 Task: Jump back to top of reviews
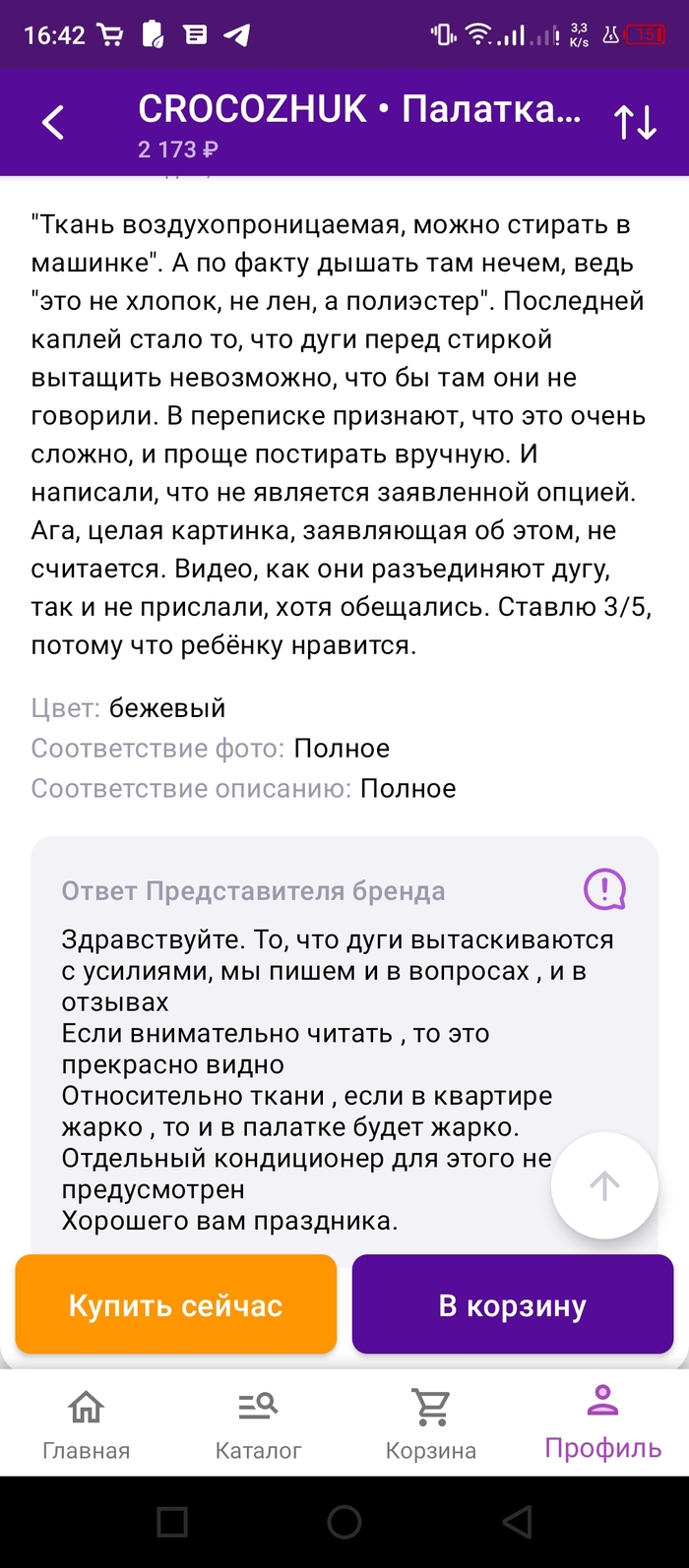tap(603, 1185)
